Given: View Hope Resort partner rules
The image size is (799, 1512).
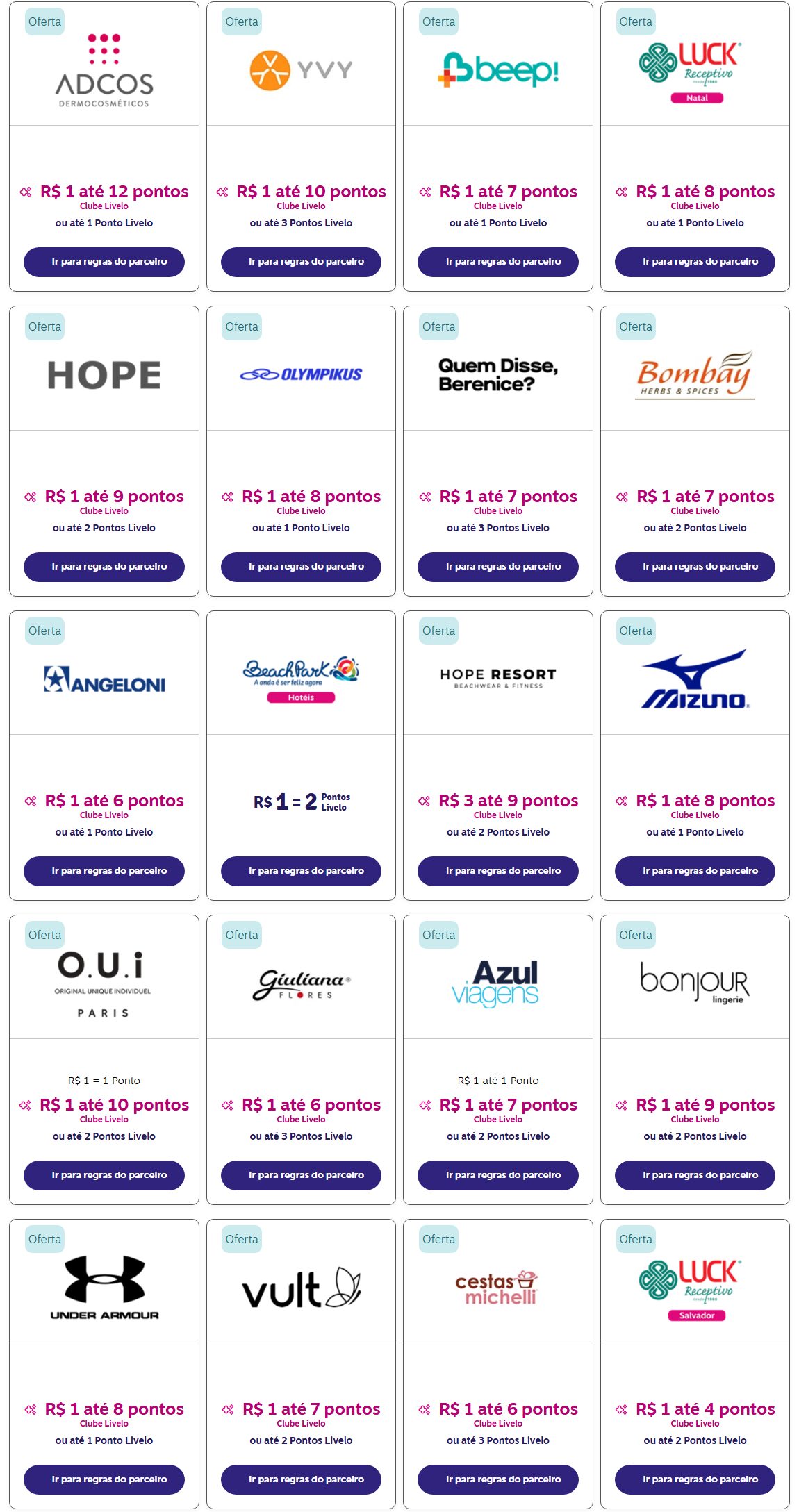Looking at the screenshot, I should (497, 871).
